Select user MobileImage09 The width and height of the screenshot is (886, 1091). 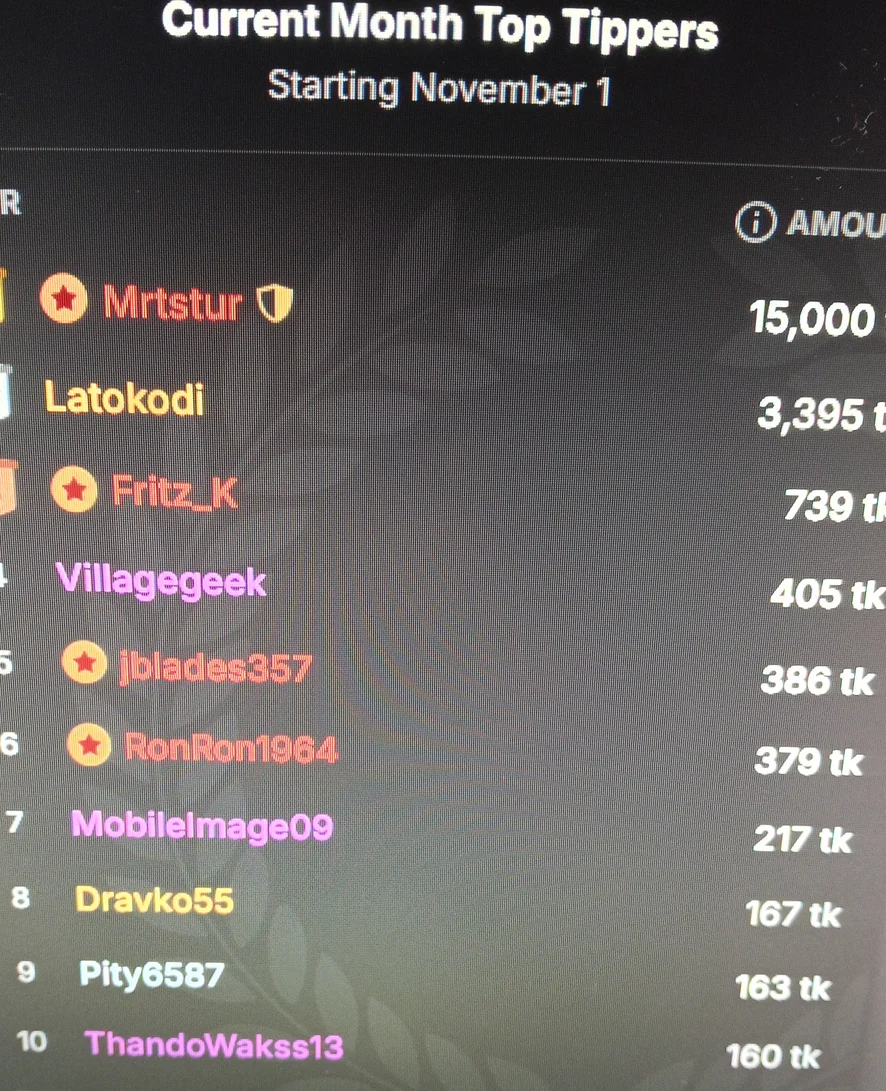coord(201,826)
